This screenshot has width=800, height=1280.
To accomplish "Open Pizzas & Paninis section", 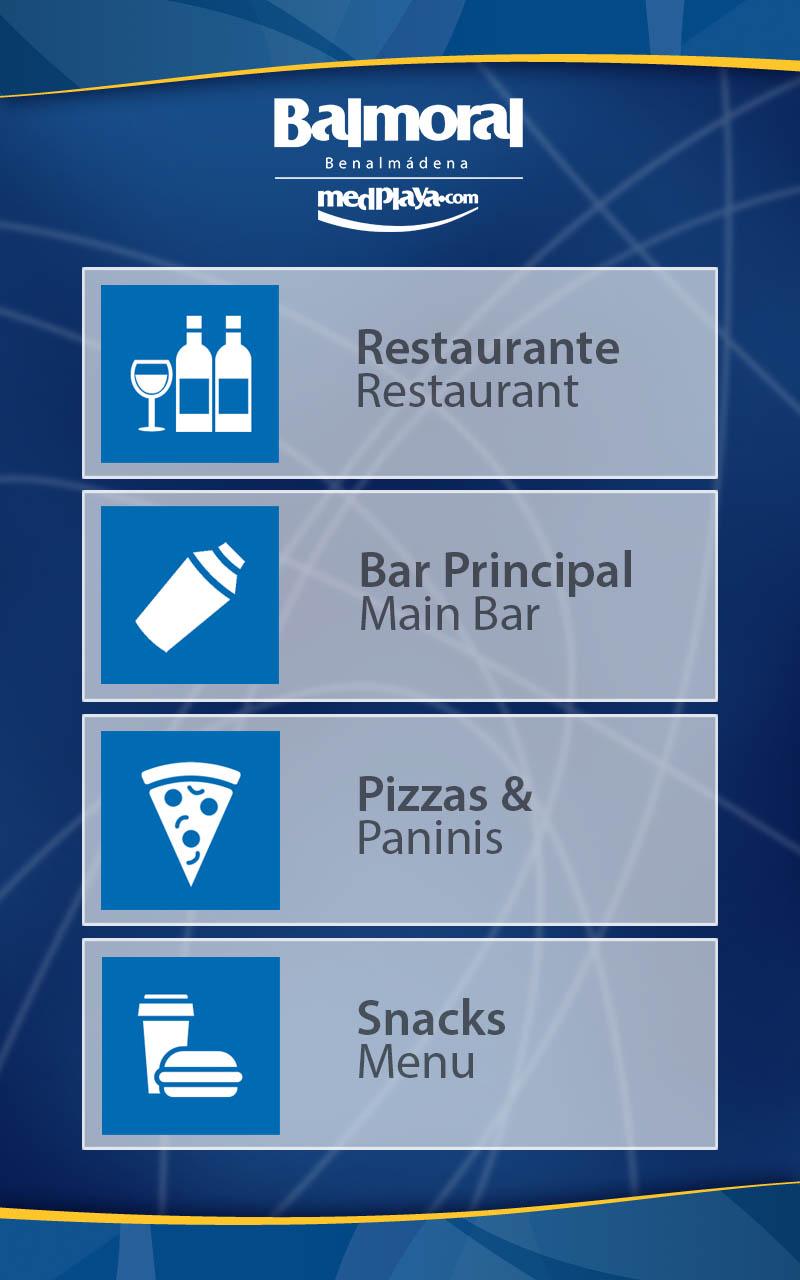I will pyautogui.click(x=400, y=820).
